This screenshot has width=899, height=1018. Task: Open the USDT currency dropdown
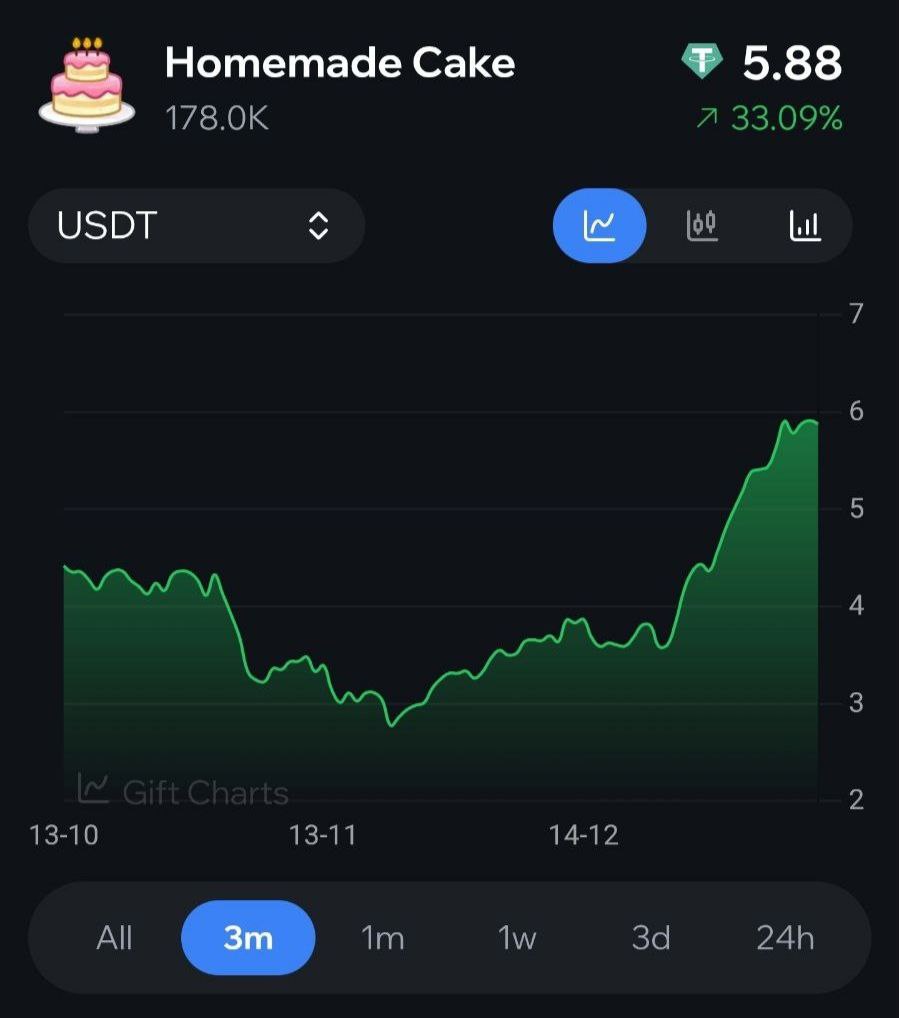196,226
